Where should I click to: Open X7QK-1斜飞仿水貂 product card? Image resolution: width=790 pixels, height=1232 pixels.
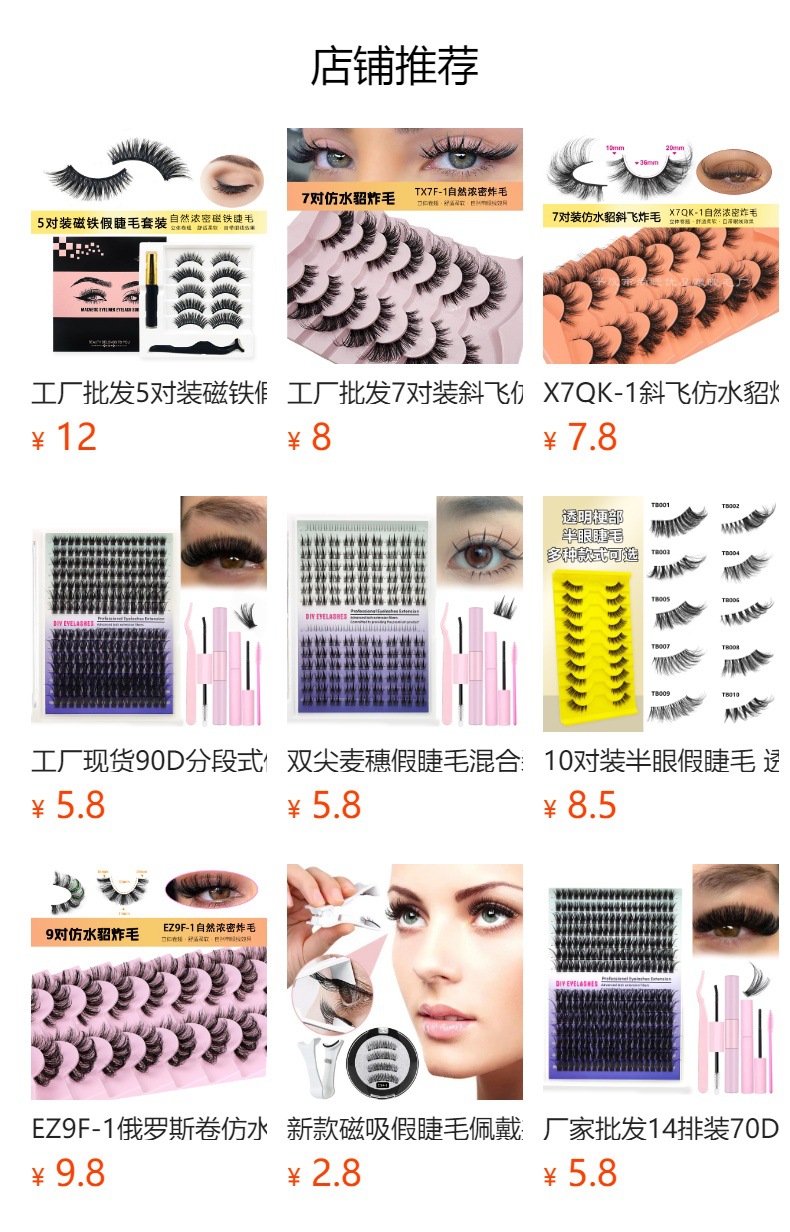pos(660,246)
